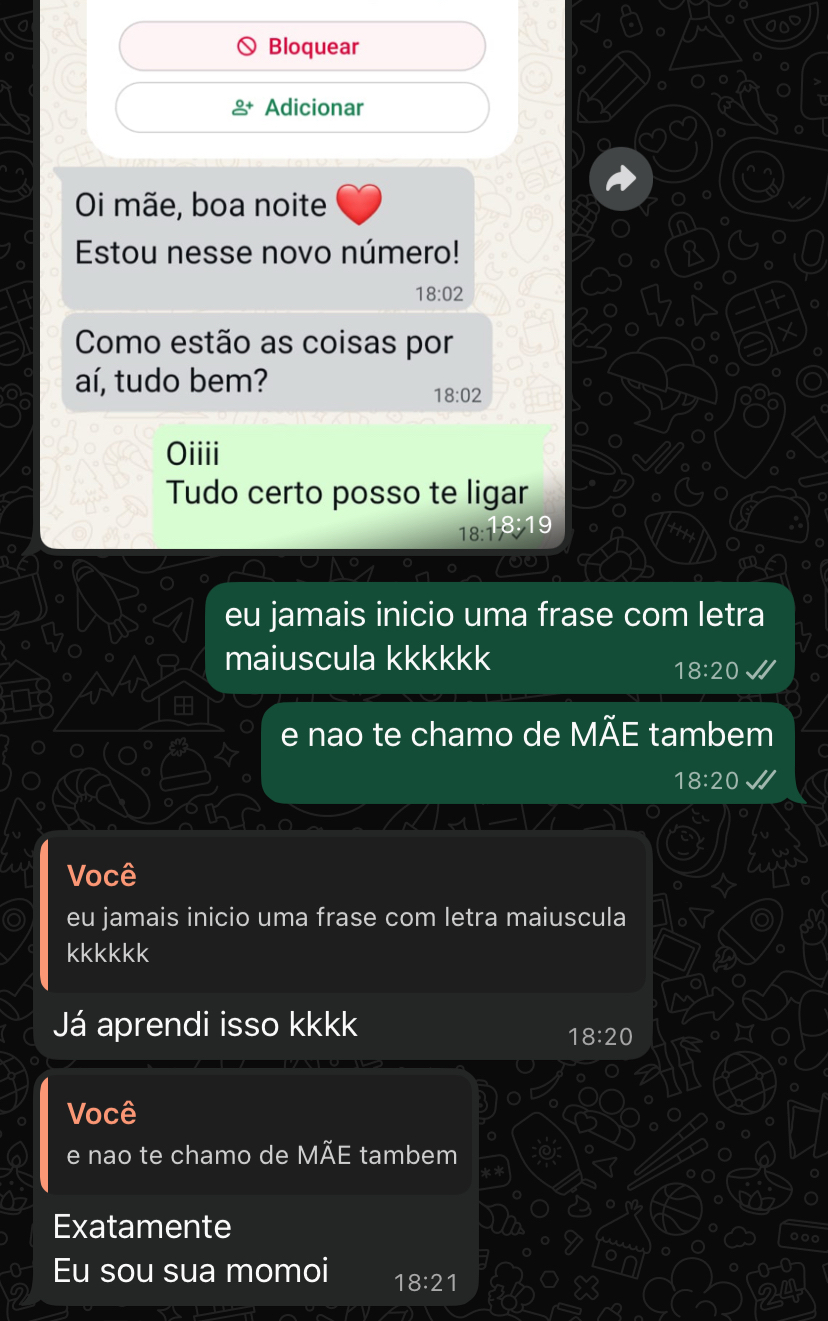Forward the screenshot image message
828x1321 pixels.
620,180
